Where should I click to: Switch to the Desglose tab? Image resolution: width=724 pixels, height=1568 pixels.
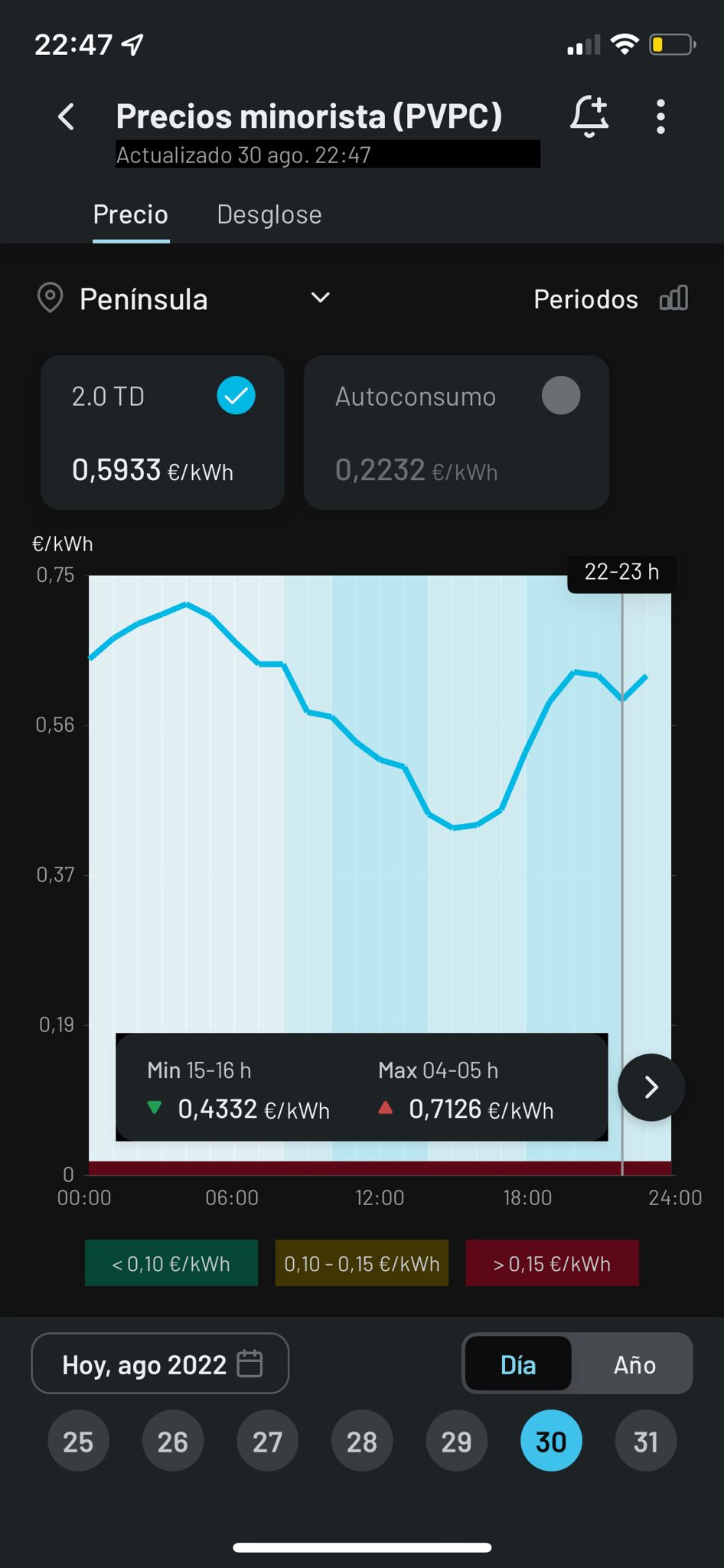pos(269,215)
